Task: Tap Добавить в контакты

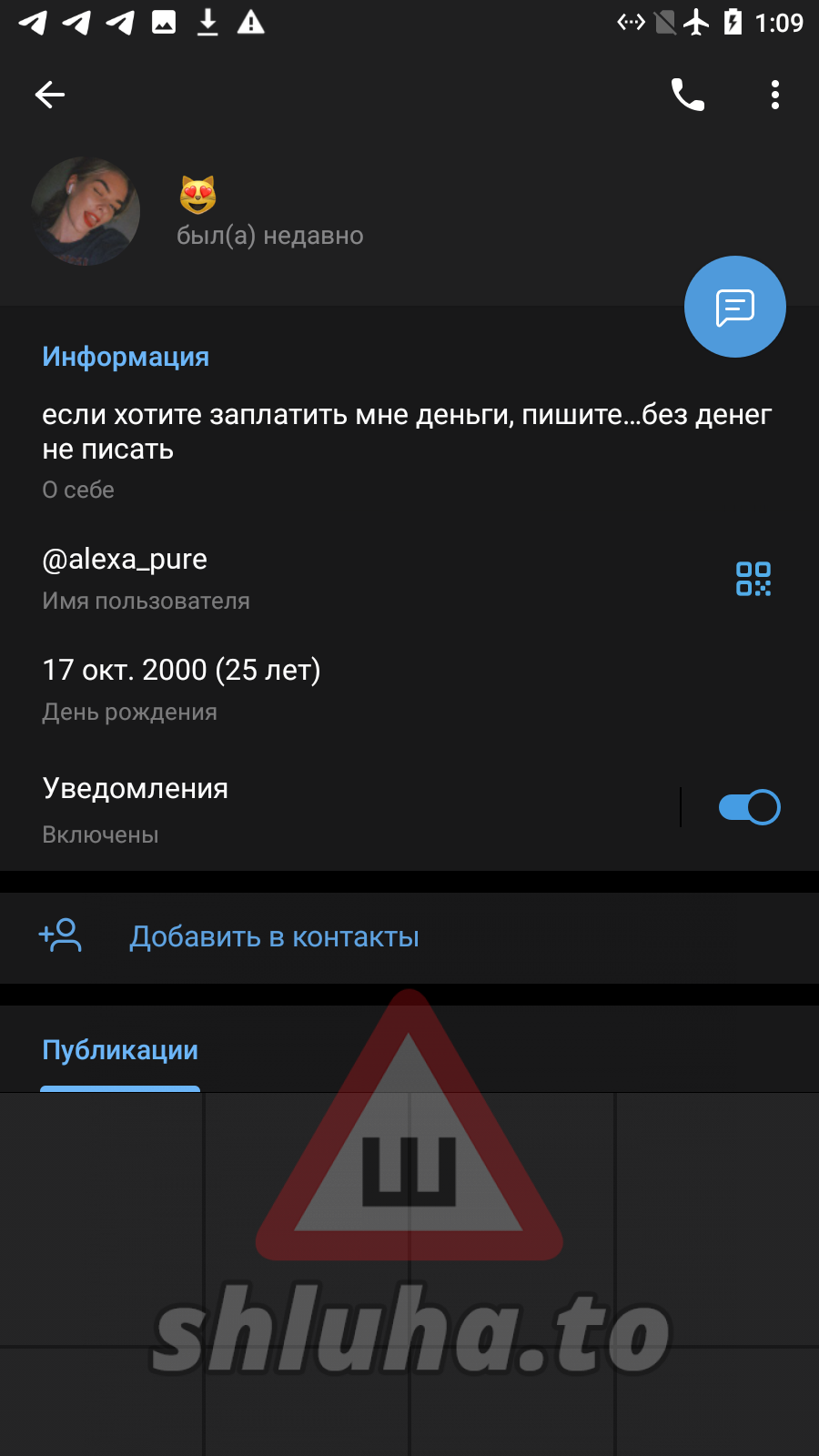Action: [274, 937]
